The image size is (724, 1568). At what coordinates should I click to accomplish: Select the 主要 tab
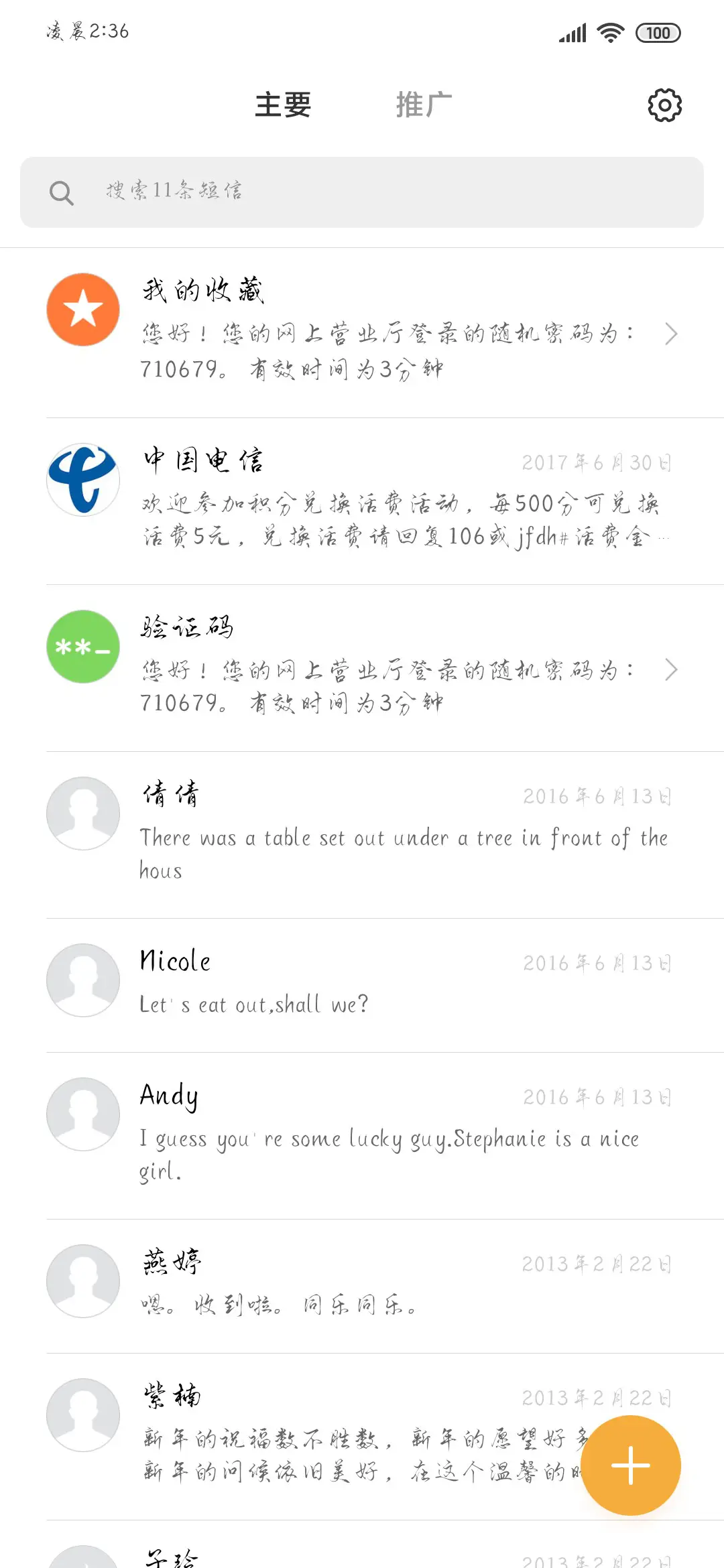tap(282, 105)
